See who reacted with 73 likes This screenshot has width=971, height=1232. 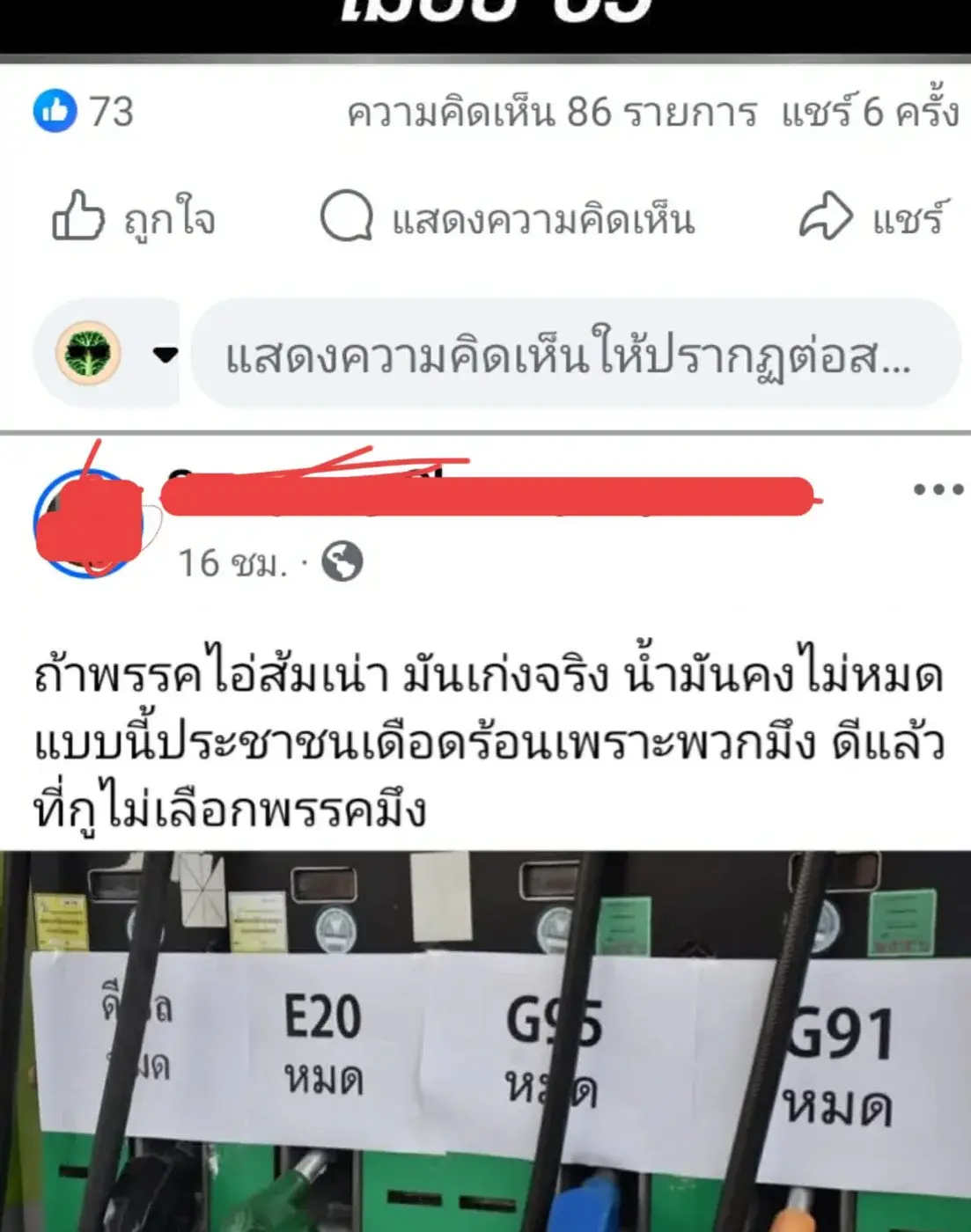(x=84, y=112)
